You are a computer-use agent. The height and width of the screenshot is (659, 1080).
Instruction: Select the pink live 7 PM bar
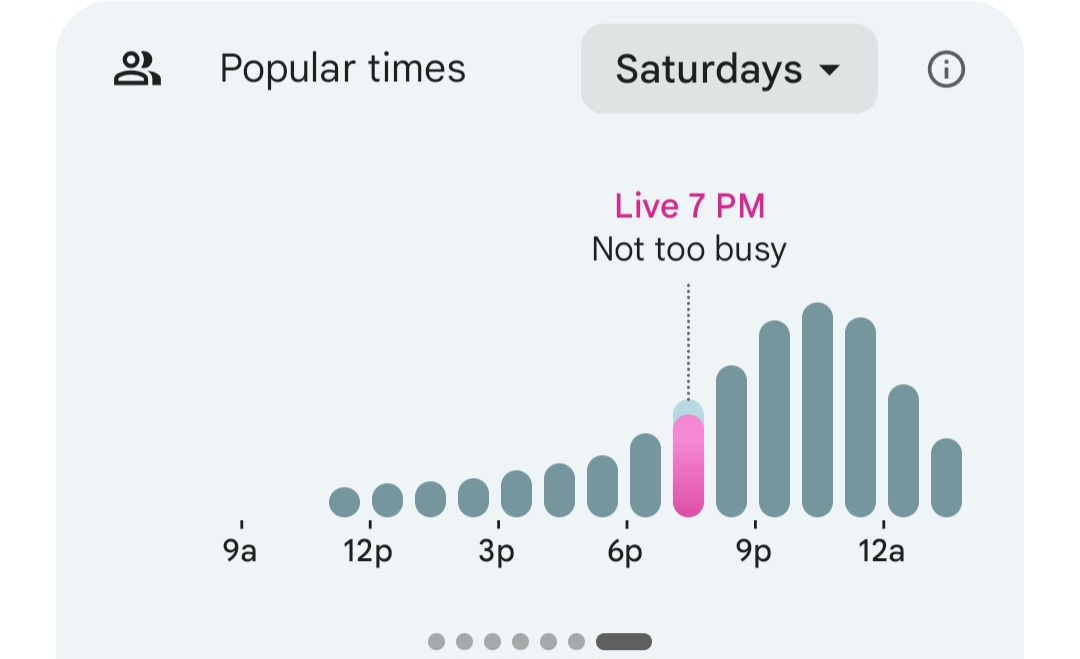pyautogui.click(x=688, y=465)
